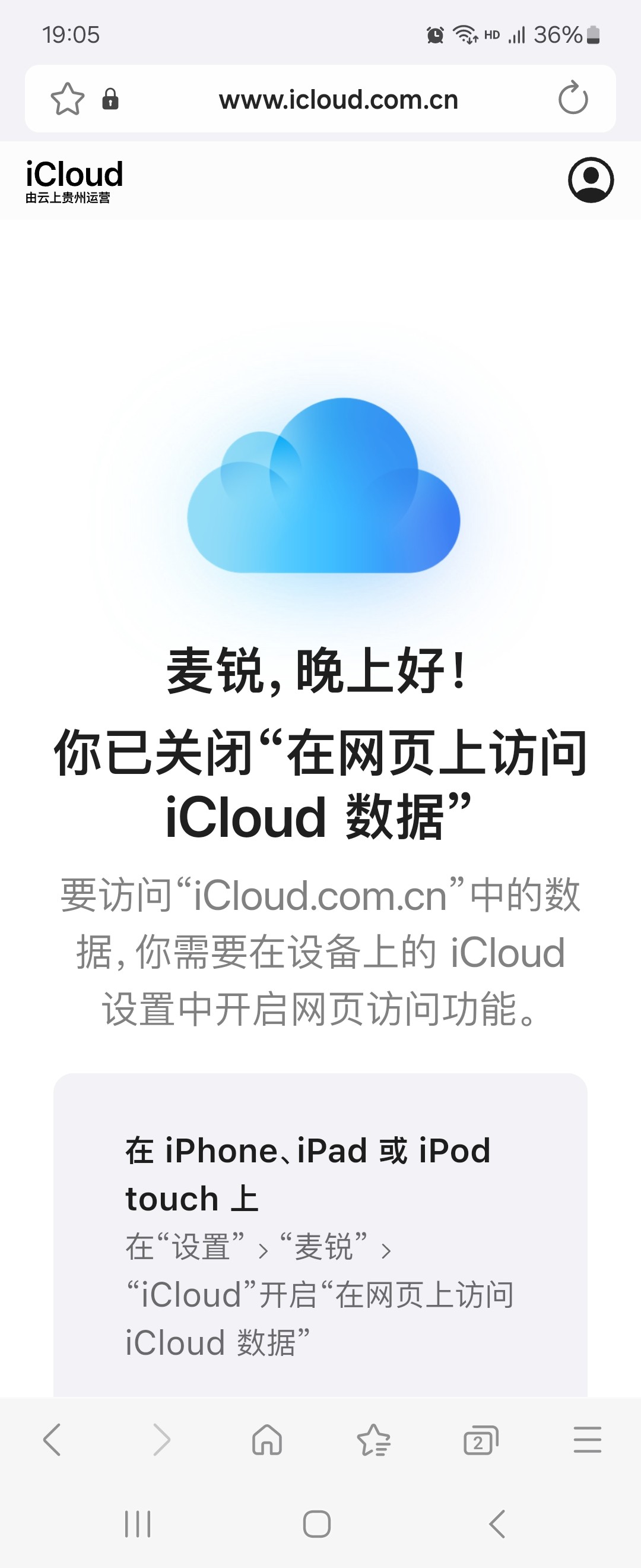The width and height of the screenshot is (641, 1568).
Task: Reload the iCloud page
Action: coord(573,99)
